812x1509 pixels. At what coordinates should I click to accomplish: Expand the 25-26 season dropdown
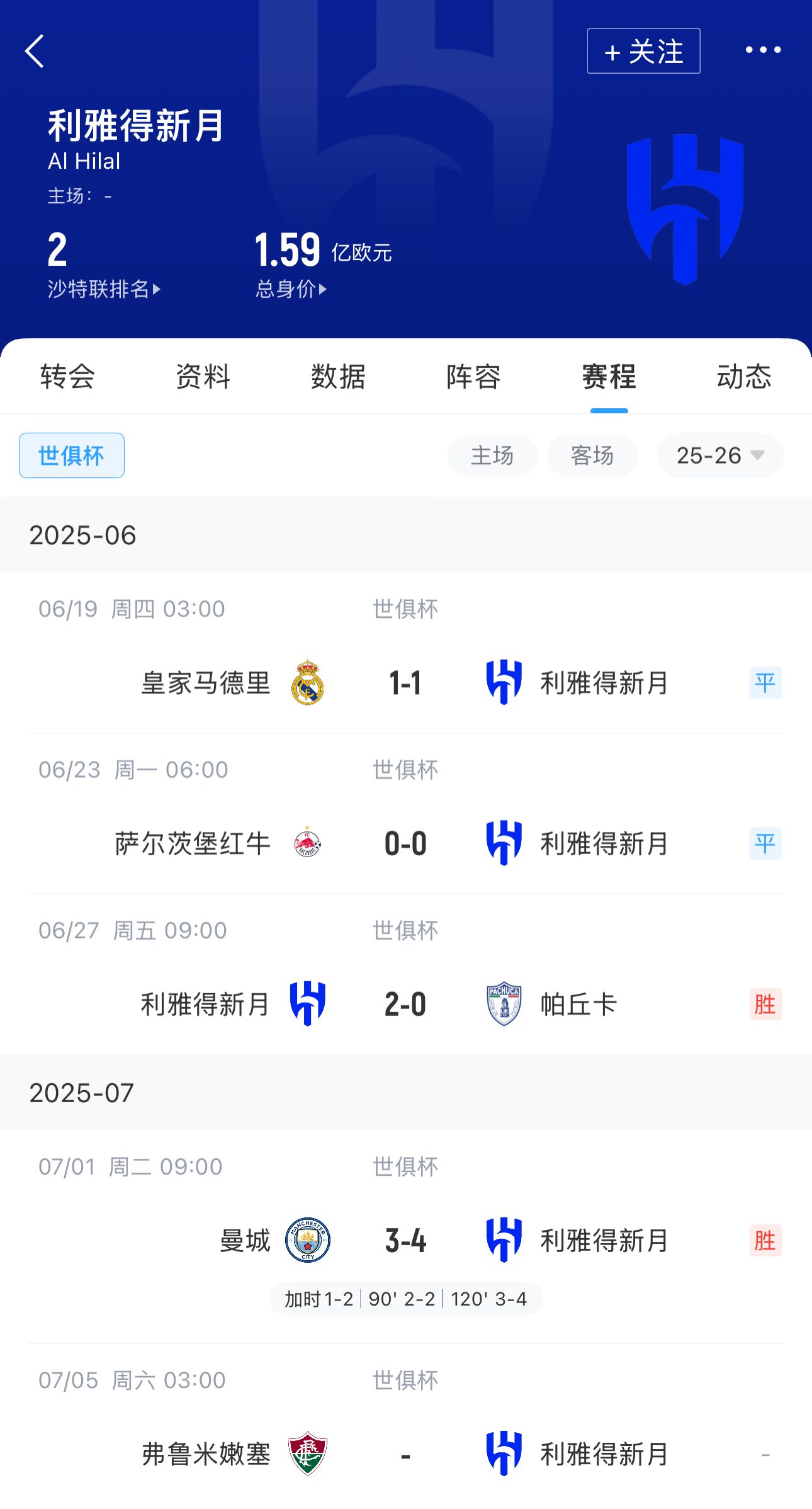coord(719,455)
